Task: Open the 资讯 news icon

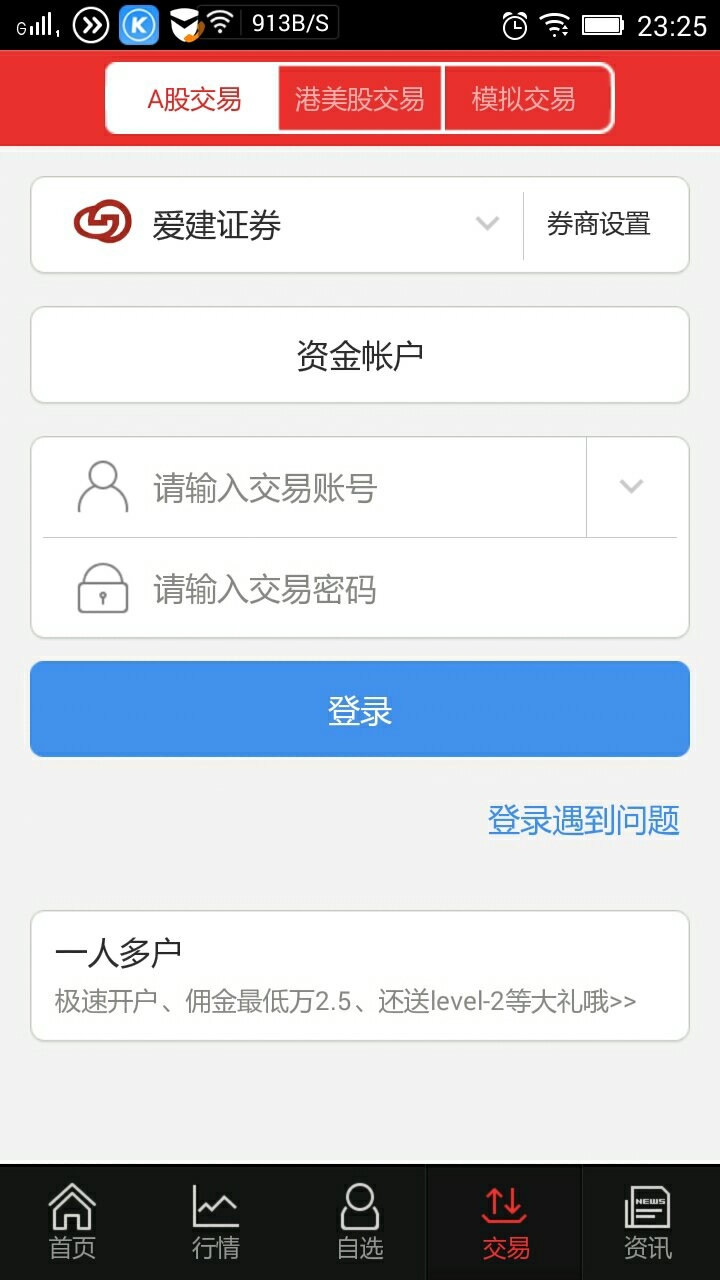Action: point(648,1218)
